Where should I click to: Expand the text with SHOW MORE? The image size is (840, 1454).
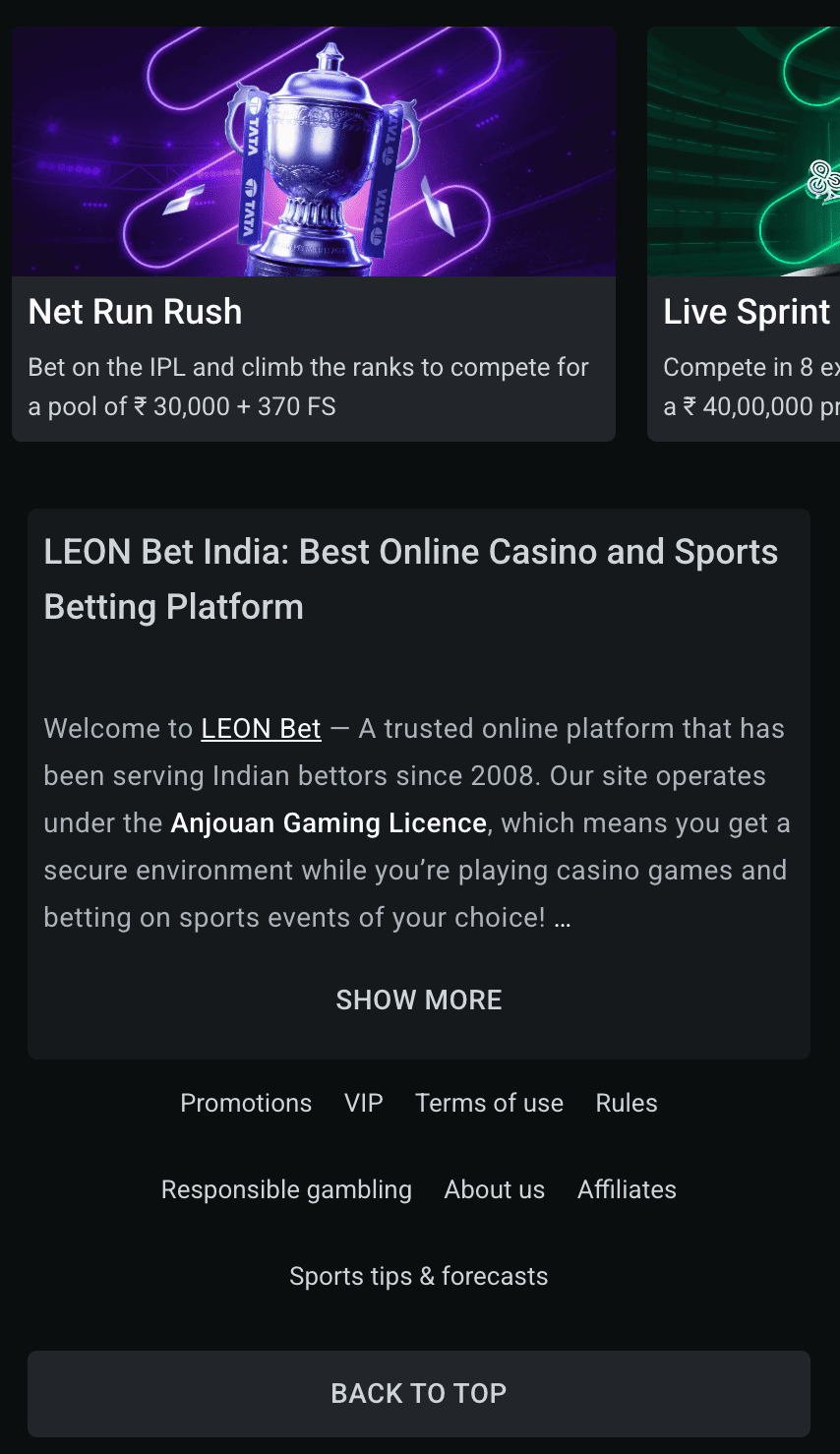[419, 1000]
